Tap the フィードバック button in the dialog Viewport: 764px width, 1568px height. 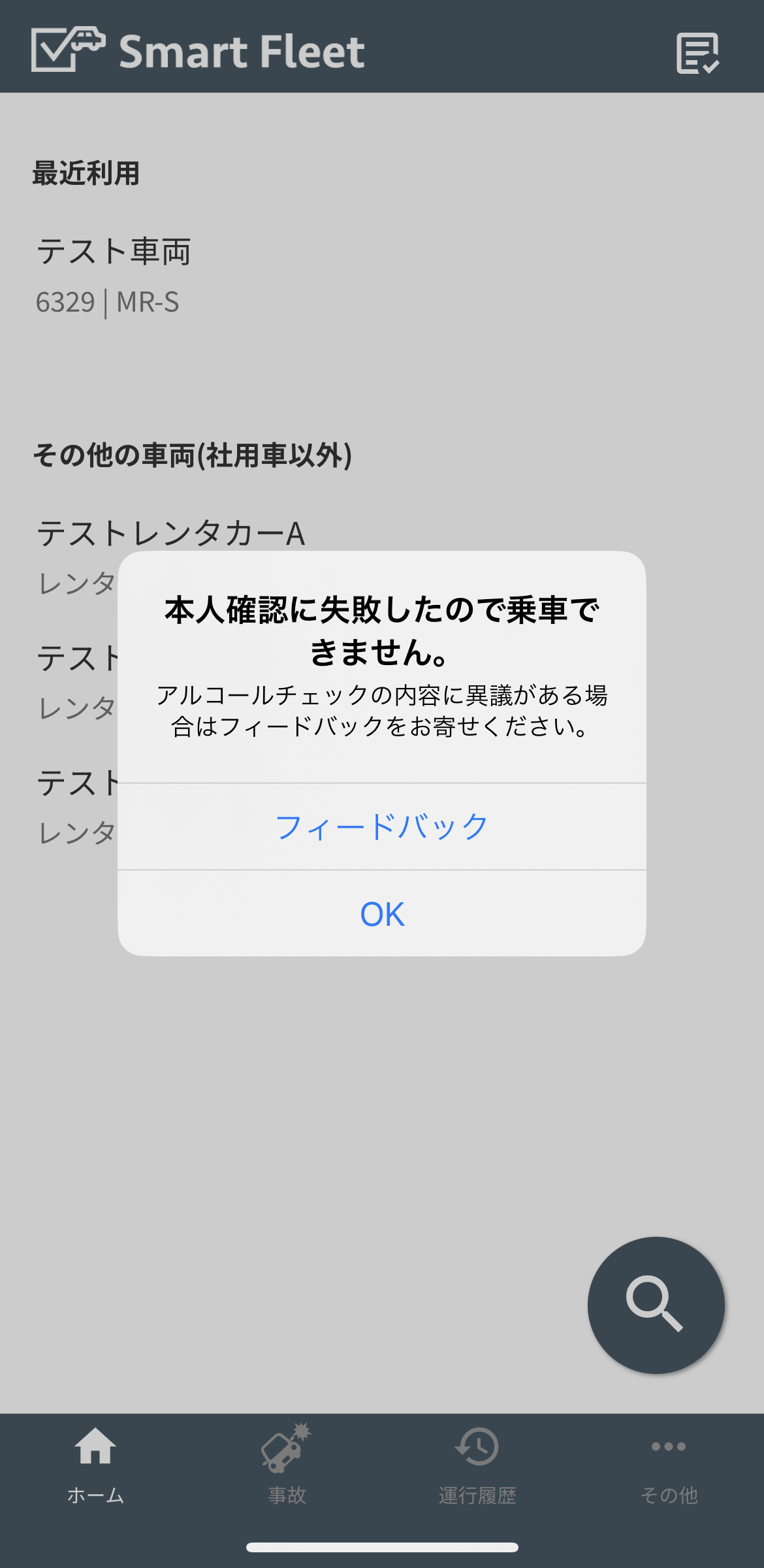pos(382,826)
